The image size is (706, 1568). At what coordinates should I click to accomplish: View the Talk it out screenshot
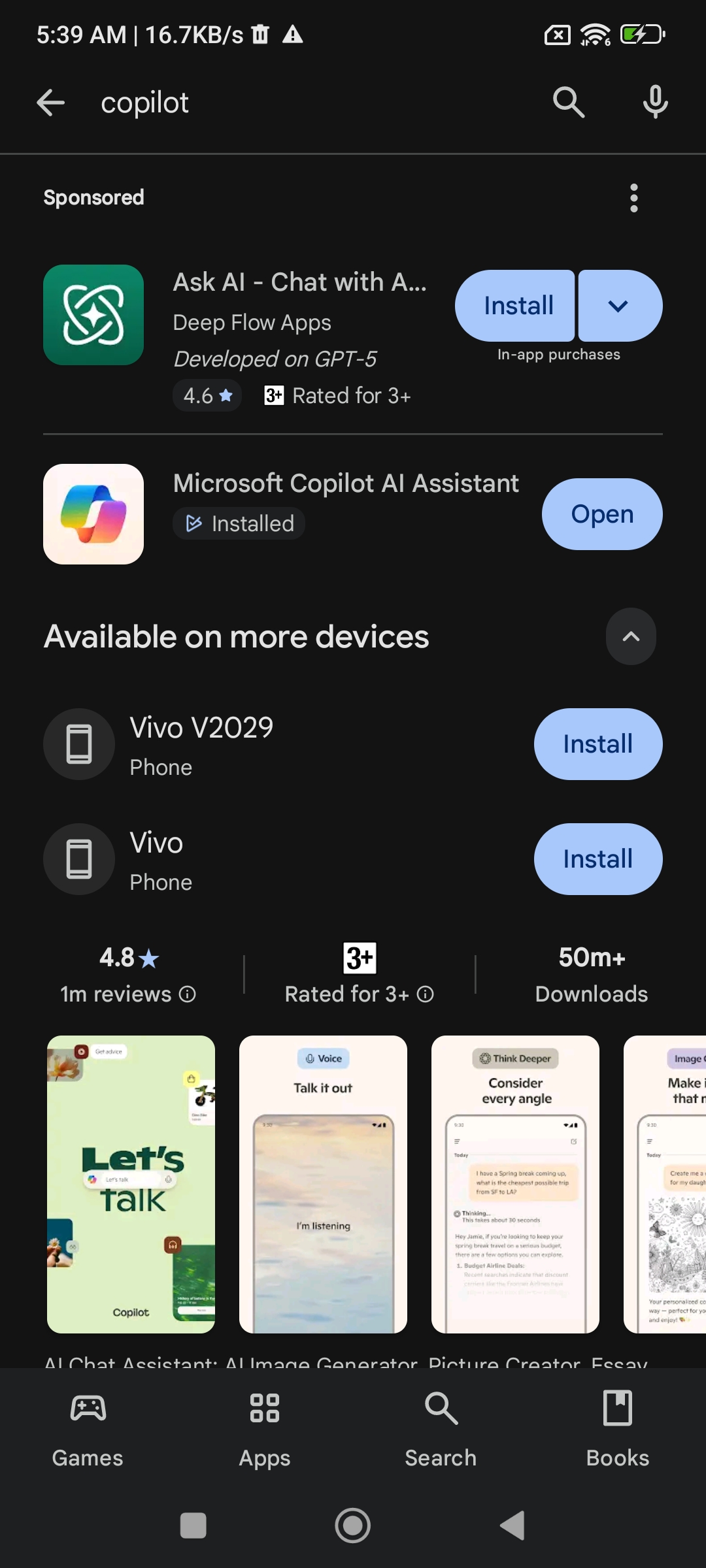(x=323, y=1184)
